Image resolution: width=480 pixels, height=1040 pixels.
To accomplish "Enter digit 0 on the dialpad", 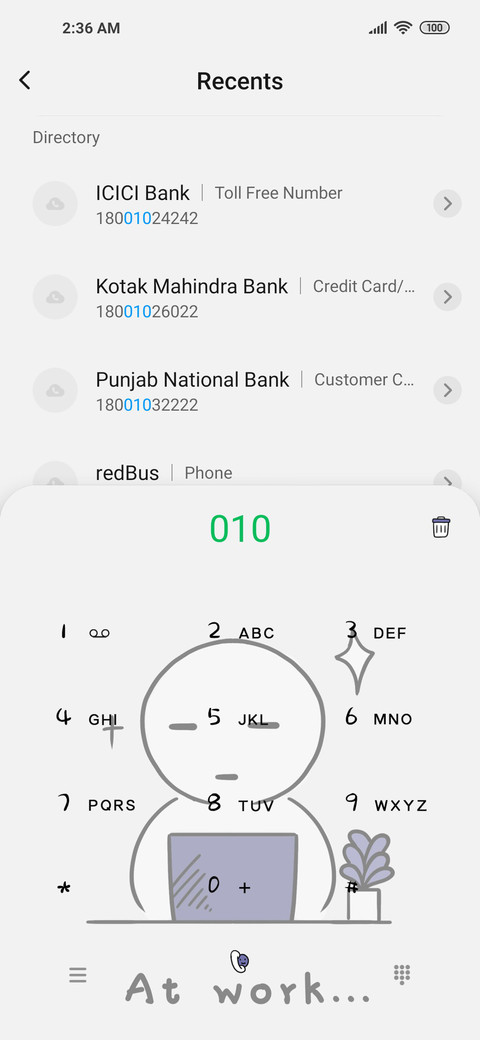I will coord(229,885).
